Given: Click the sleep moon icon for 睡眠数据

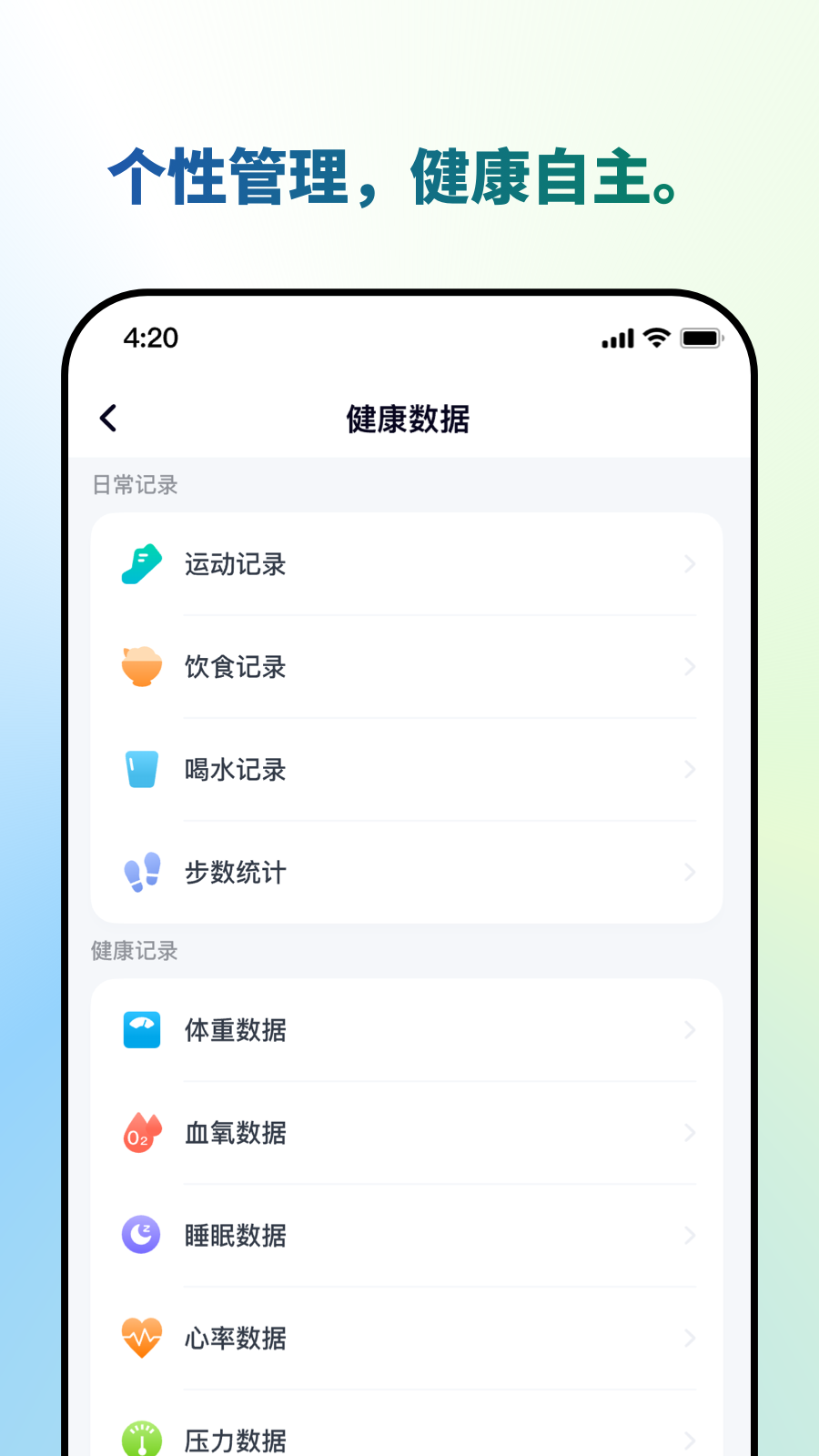Looking at the screenshot, I should coord(141,1236).
